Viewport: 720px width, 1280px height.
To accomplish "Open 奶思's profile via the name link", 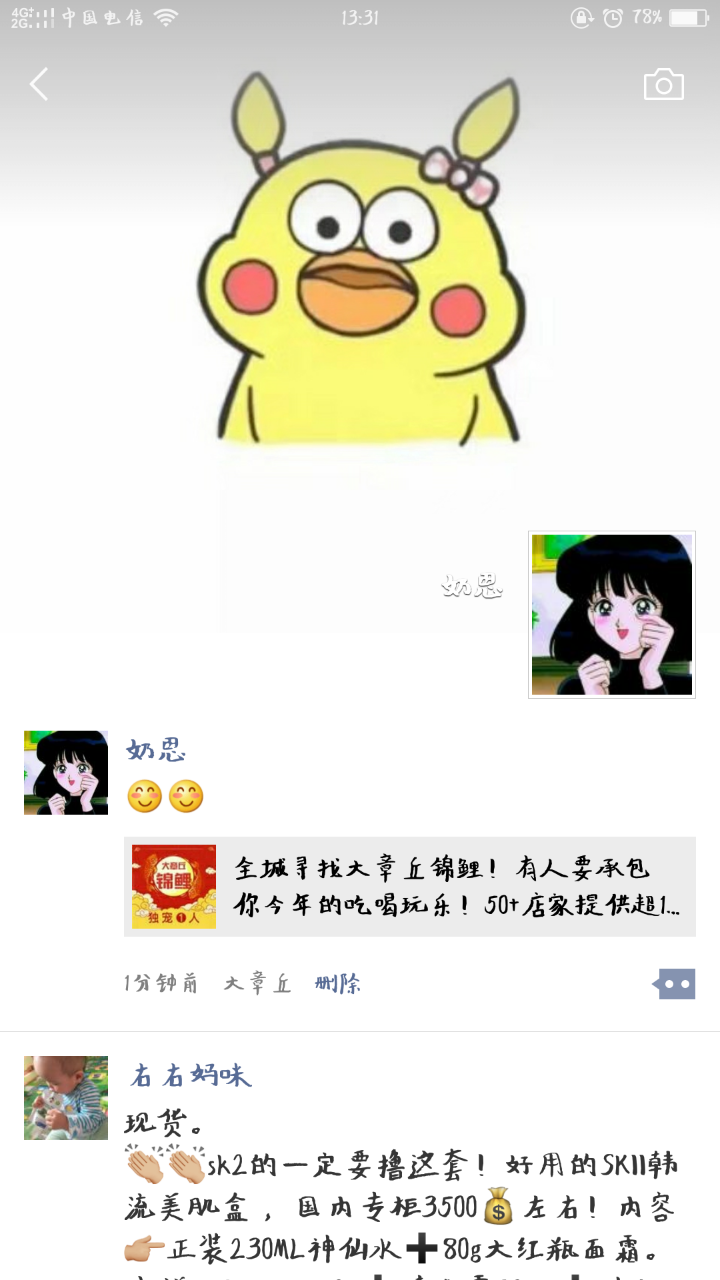I will (156, 750).
